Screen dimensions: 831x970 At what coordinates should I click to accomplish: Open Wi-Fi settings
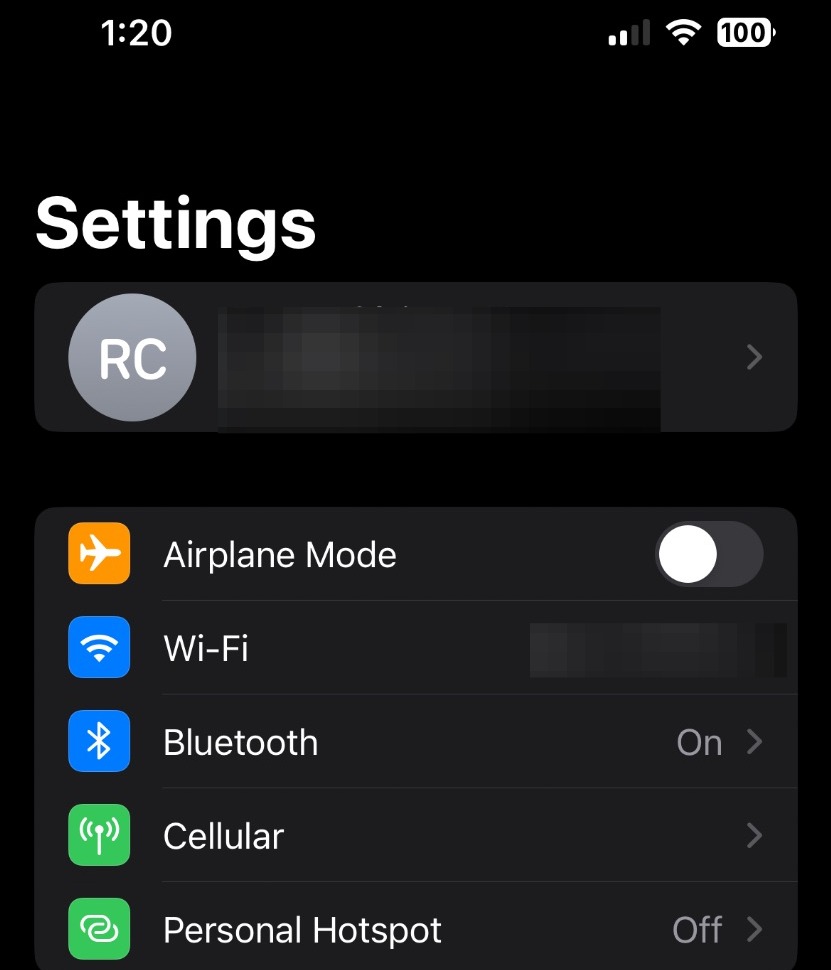(415, 649)
